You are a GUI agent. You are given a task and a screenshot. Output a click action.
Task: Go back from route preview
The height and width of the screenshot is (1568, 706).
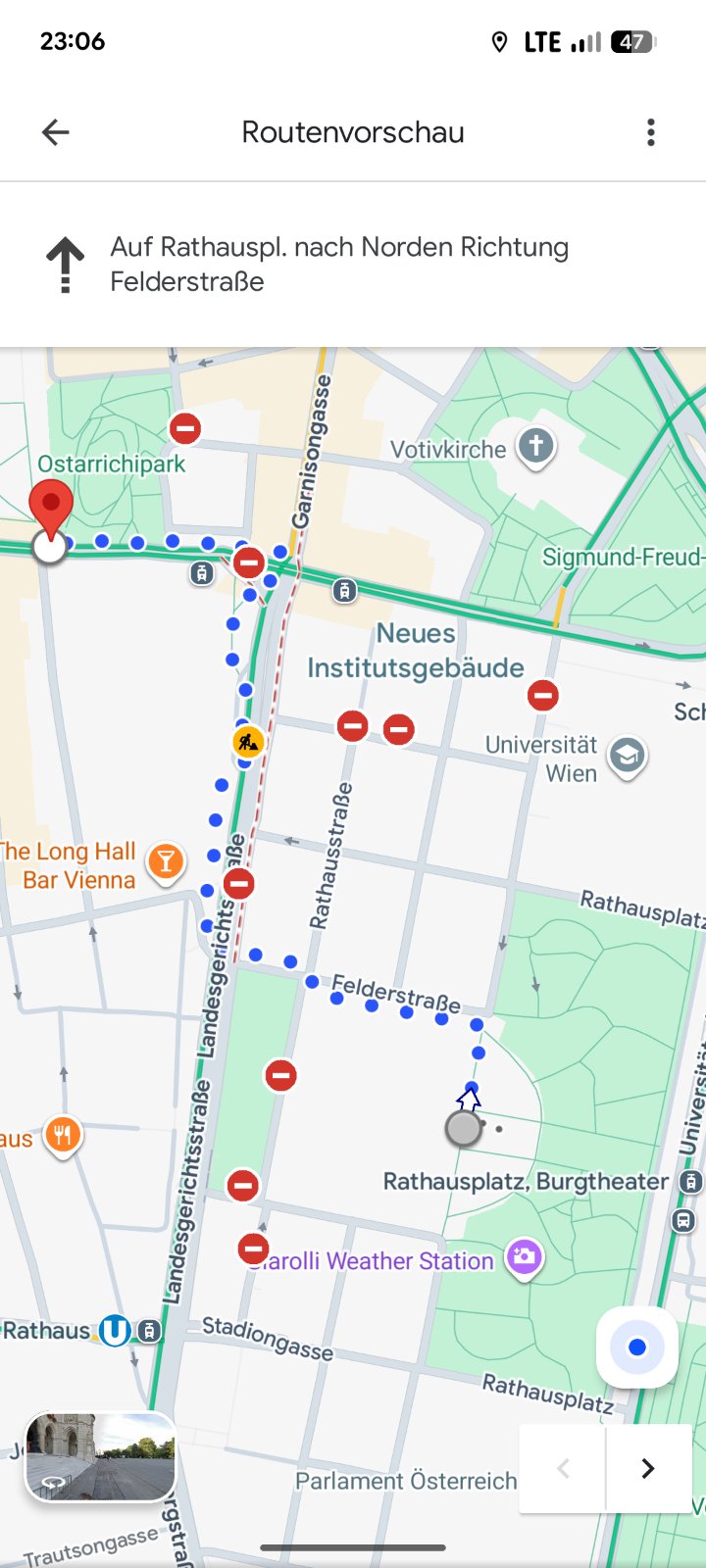56,132
